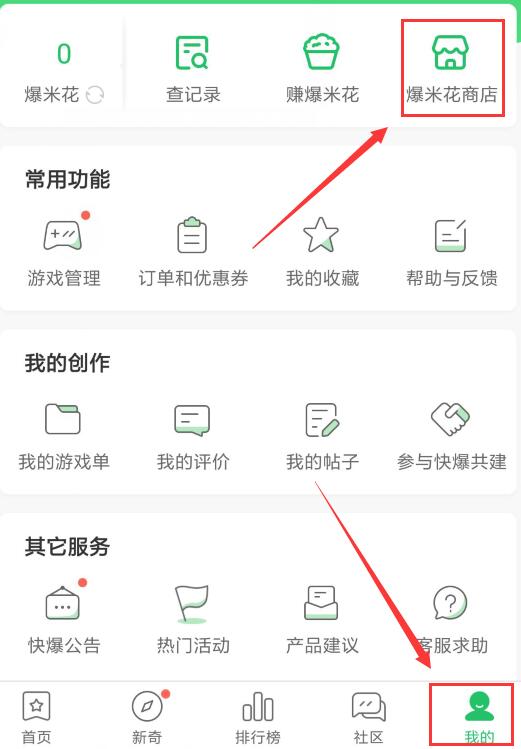The image size is (521, 749).
Task: Open 游戏管理
Action: [x=64, y=253]
